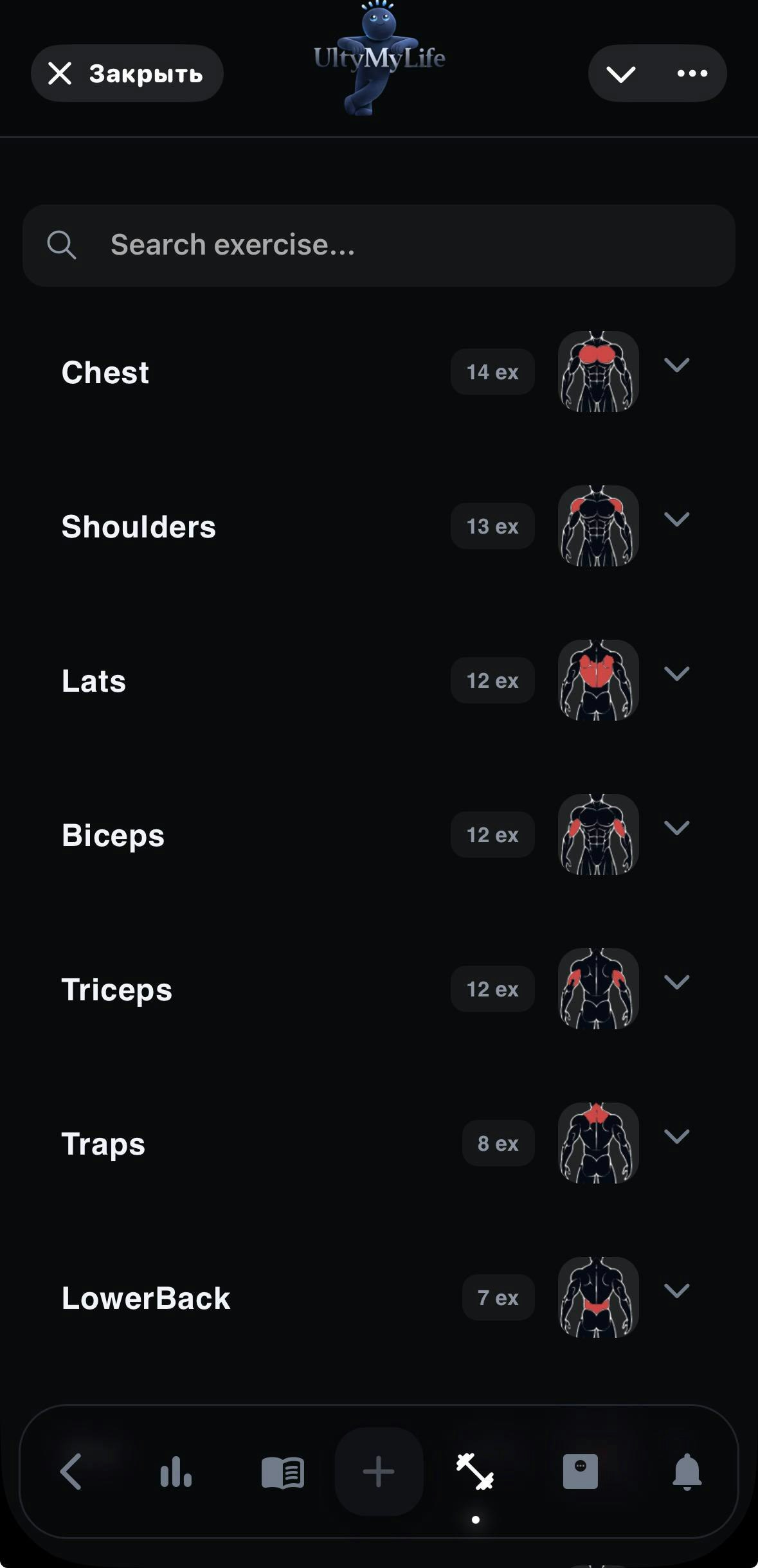758x1568 pixels.
Task: Tap the Search exercise field
Action: [x=379, y=245]
